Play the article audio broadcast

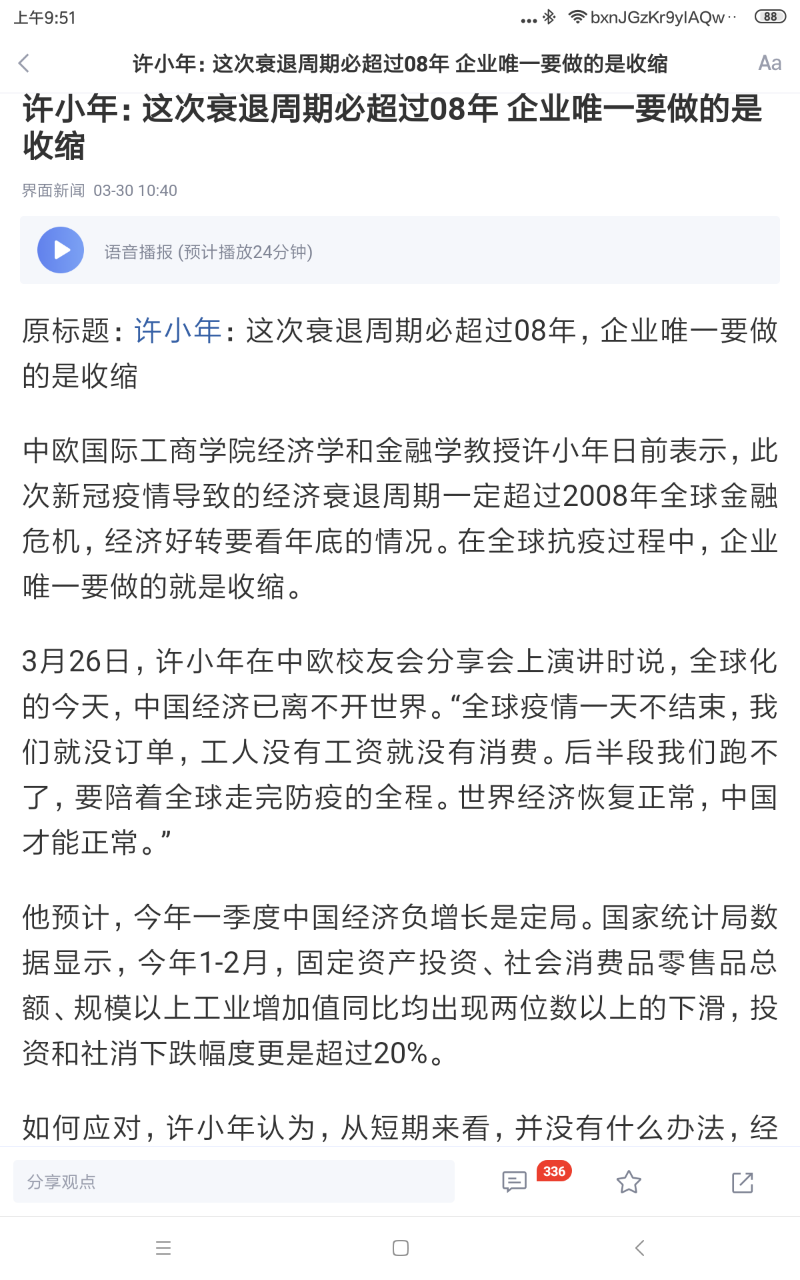click(x=61, y=250)
